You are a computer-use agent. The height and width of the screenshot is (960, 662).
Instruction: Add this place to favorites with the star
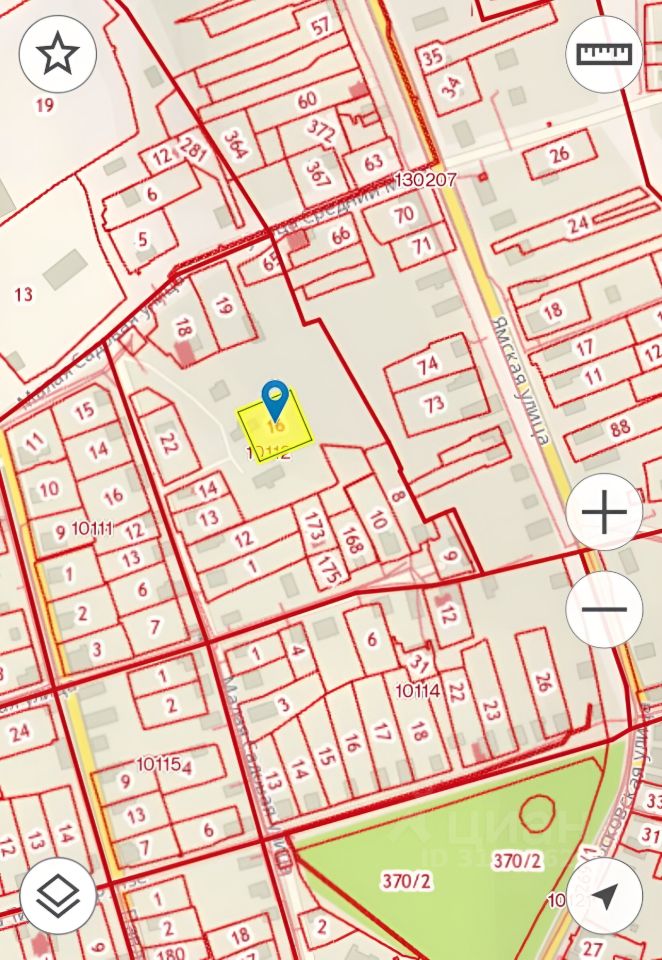pyautogui.click(x=58, y=54)
